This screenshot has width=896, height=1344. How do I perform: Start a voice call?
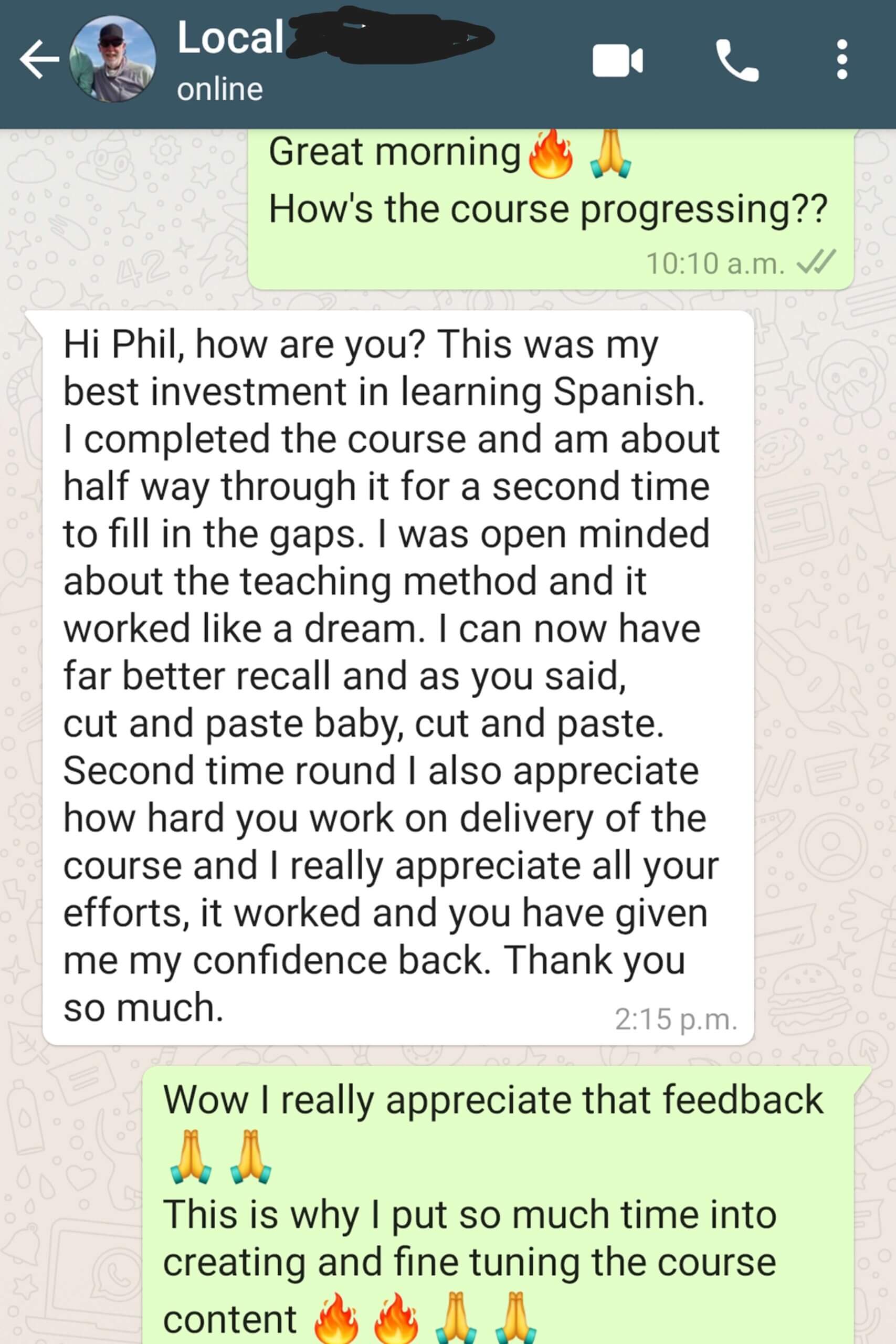pos(737,60)
